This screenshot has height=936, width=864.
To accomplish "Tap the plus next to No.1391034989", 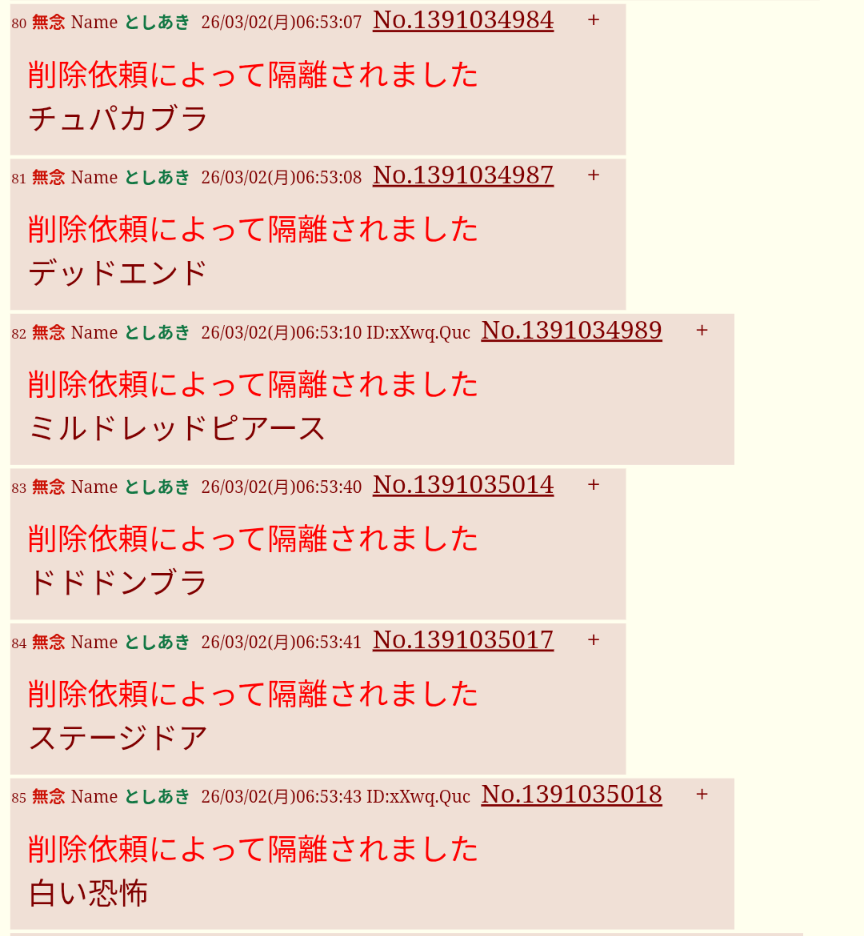I will tap(701, 330).
